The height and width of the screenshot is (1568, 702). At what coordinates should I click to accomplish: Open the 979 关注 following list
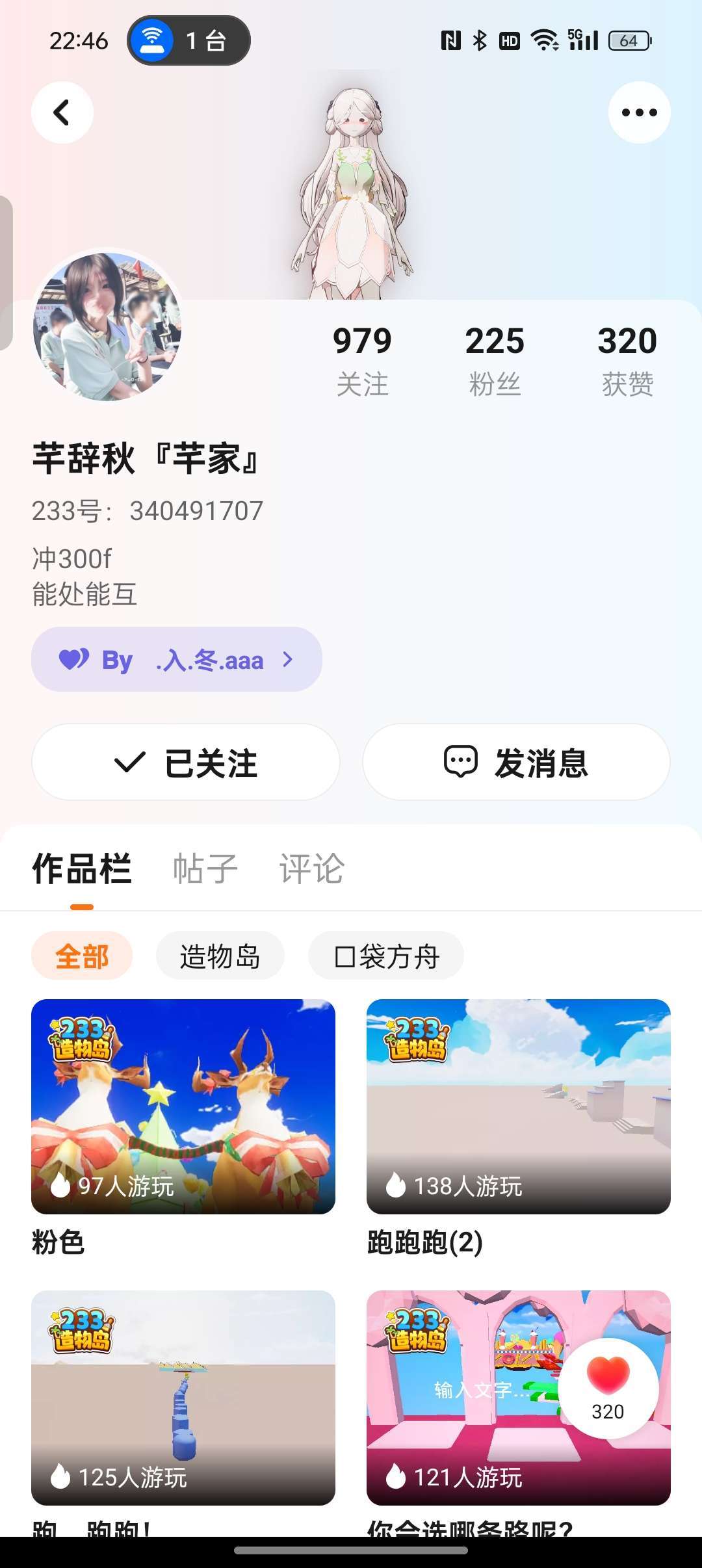click(362, 359)
